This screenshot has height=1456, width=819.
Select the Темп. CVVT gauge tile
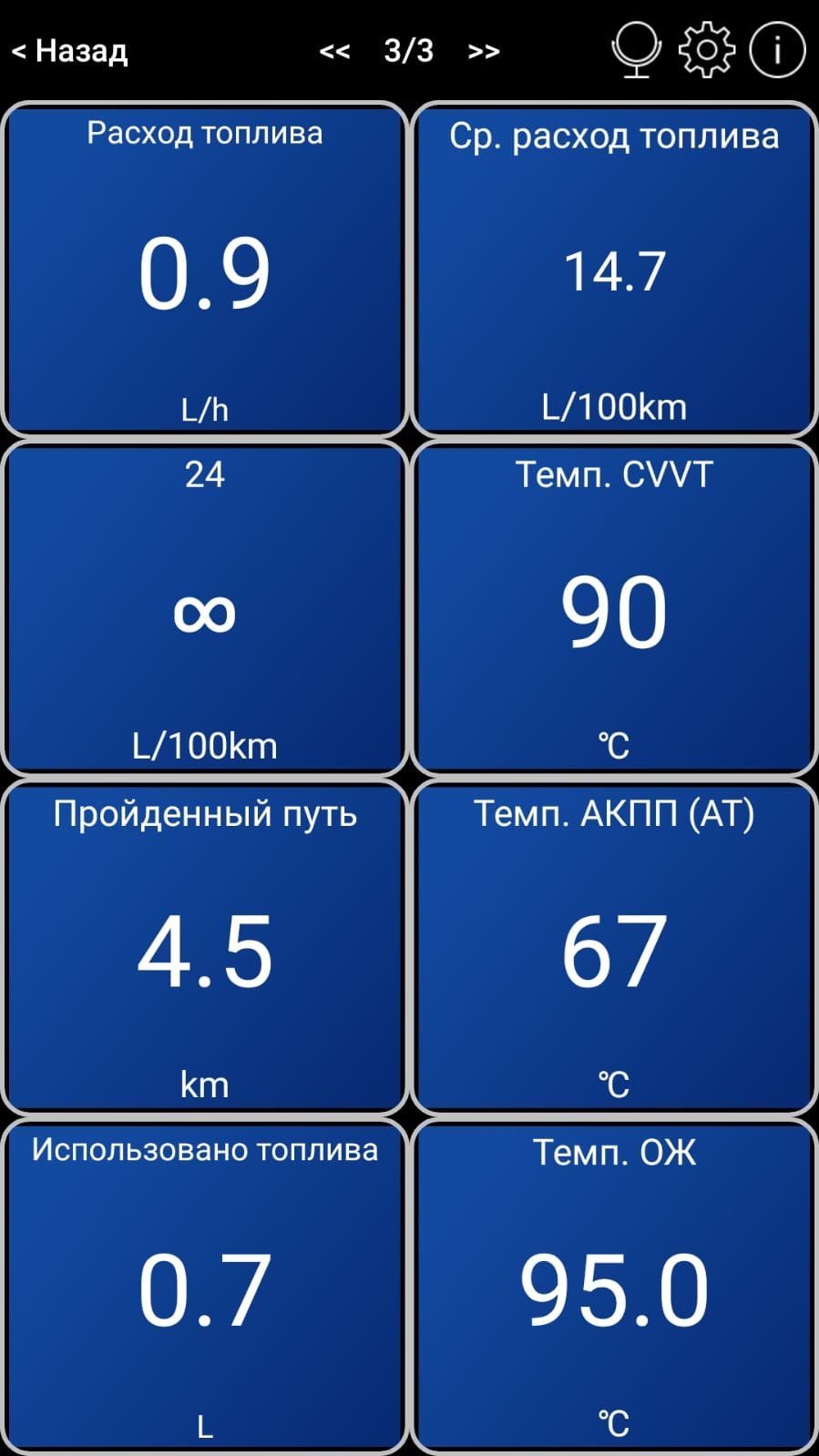(x=614, y=608)
